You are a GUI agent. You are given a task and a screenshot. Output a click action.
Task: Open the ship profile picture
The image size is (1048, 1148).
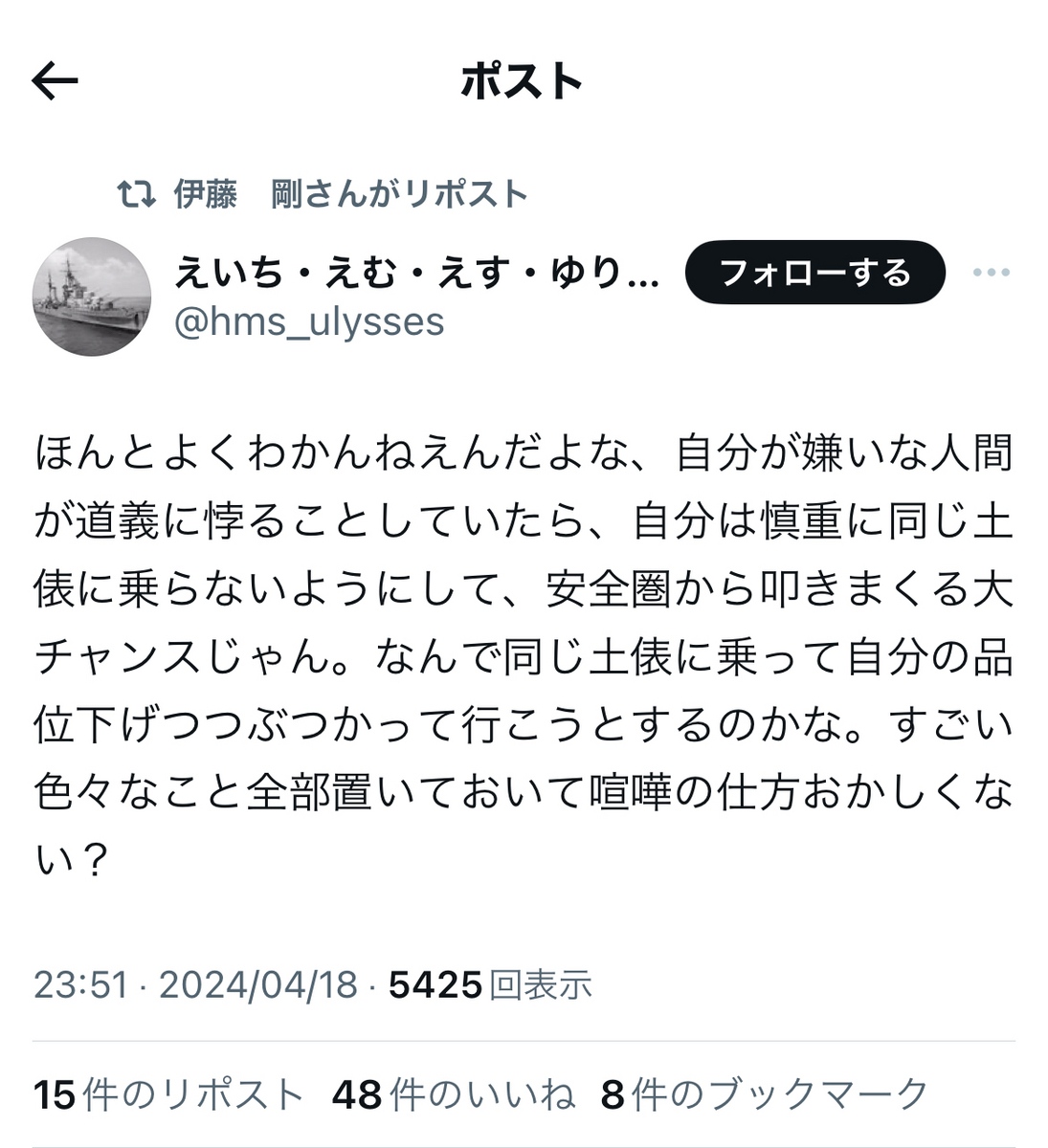[x=92, y=297]
